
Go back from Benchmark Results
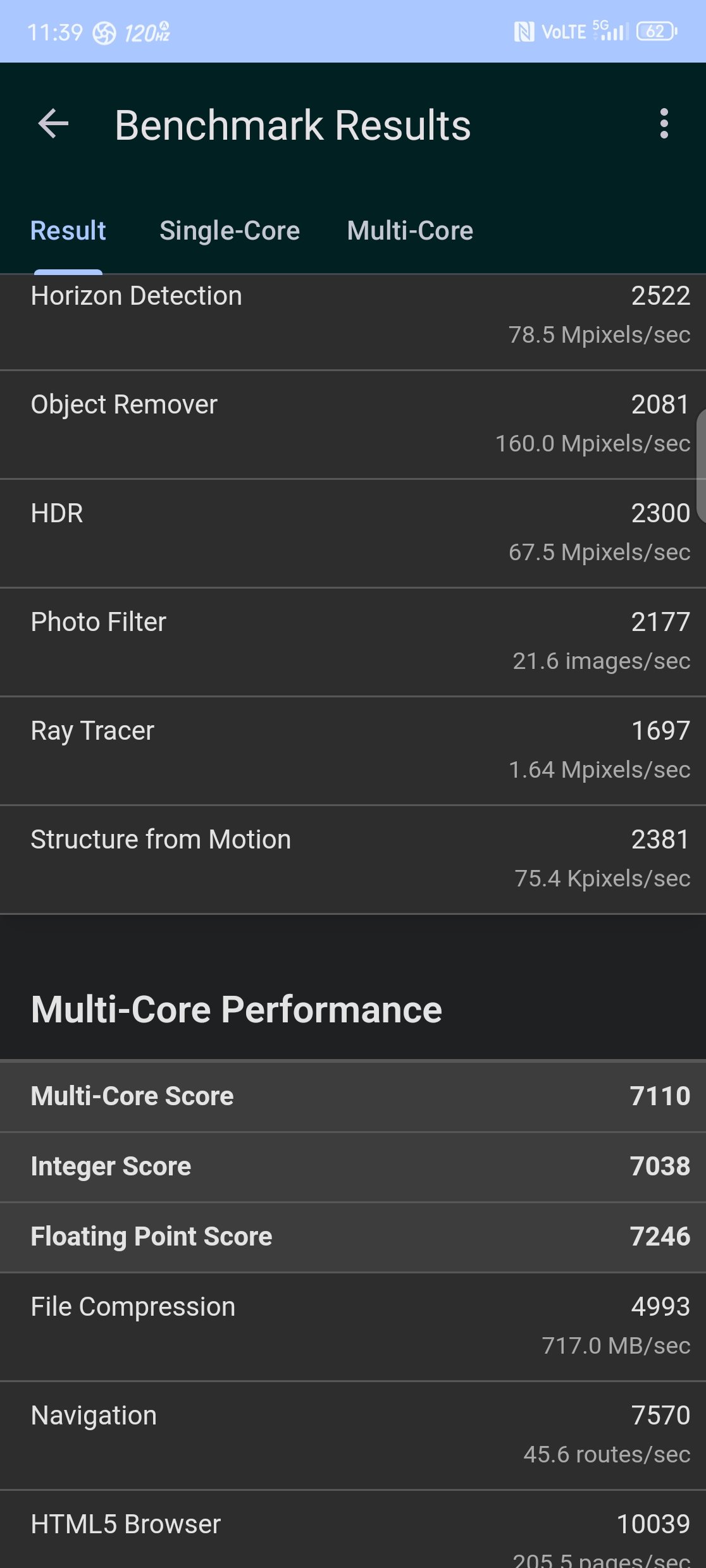point(53,124)
